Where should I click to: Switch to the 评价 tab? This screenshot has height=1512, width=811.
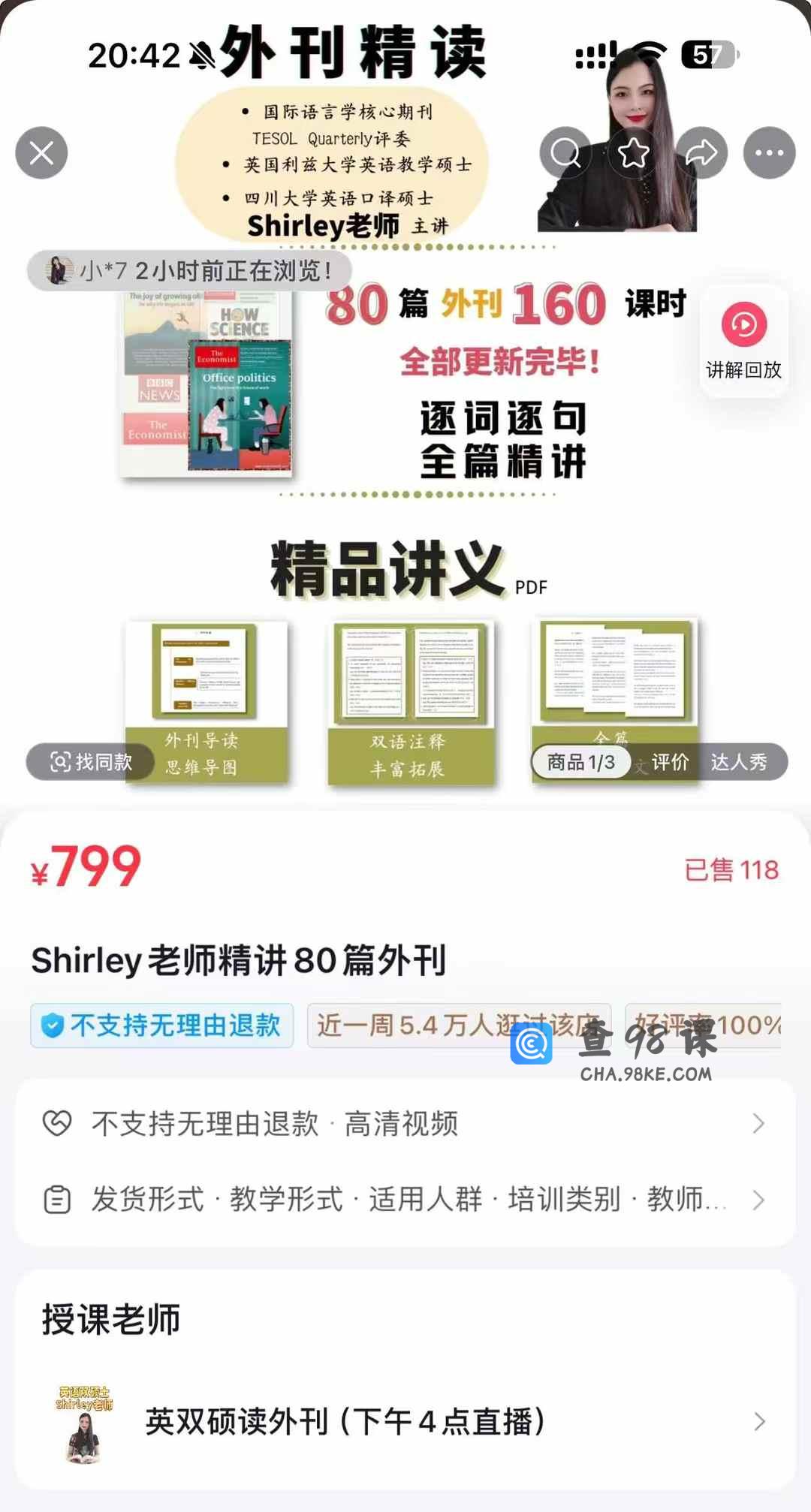[669, 762]
